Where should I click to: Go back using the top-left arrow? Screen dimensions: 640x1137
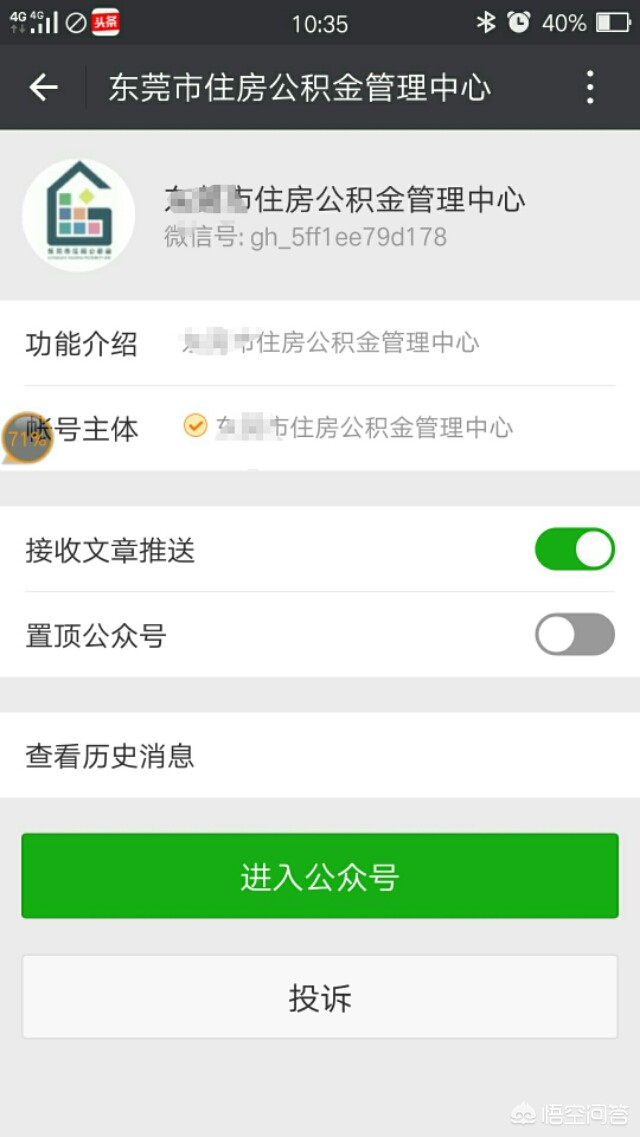click(44, 88)
